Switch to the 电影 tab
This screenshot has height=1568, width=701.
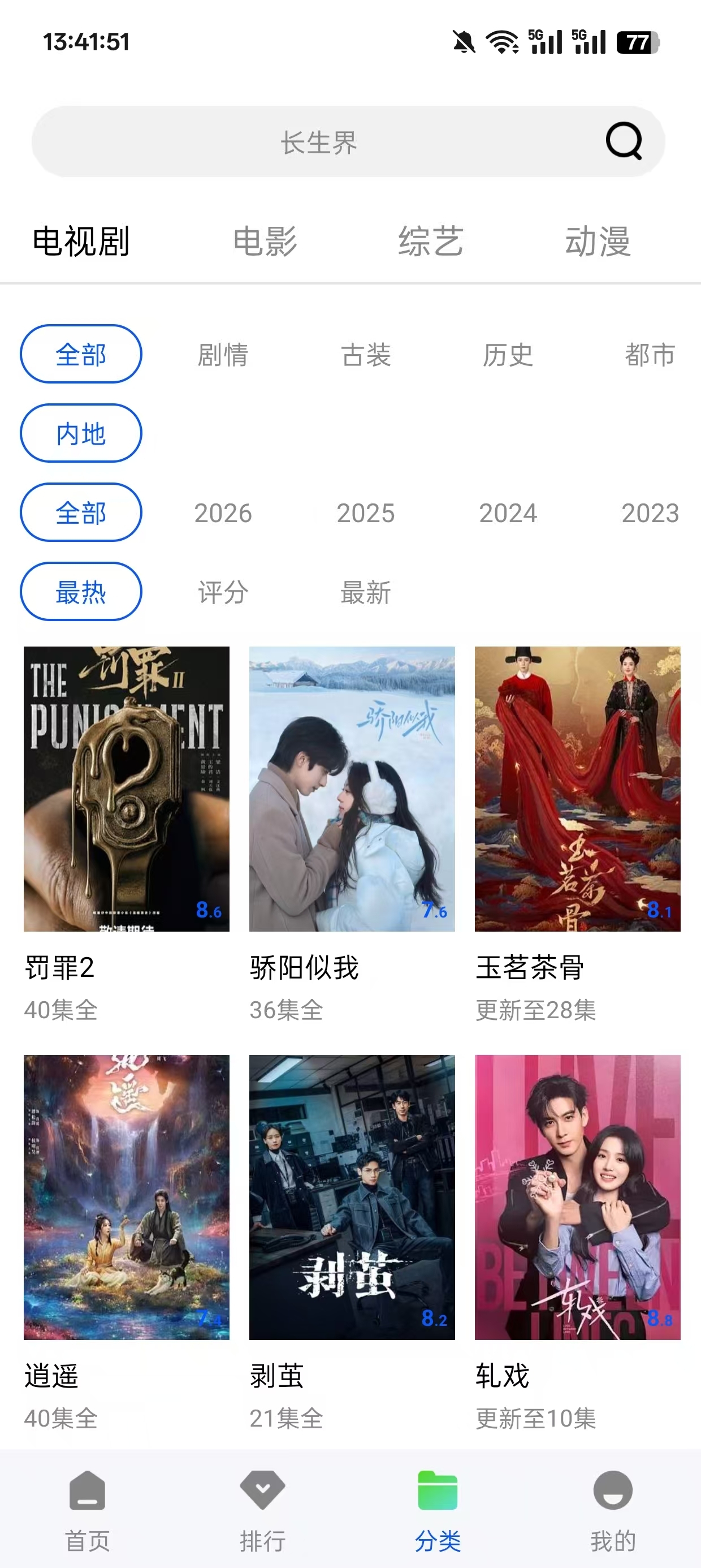[x=266, y=242]
